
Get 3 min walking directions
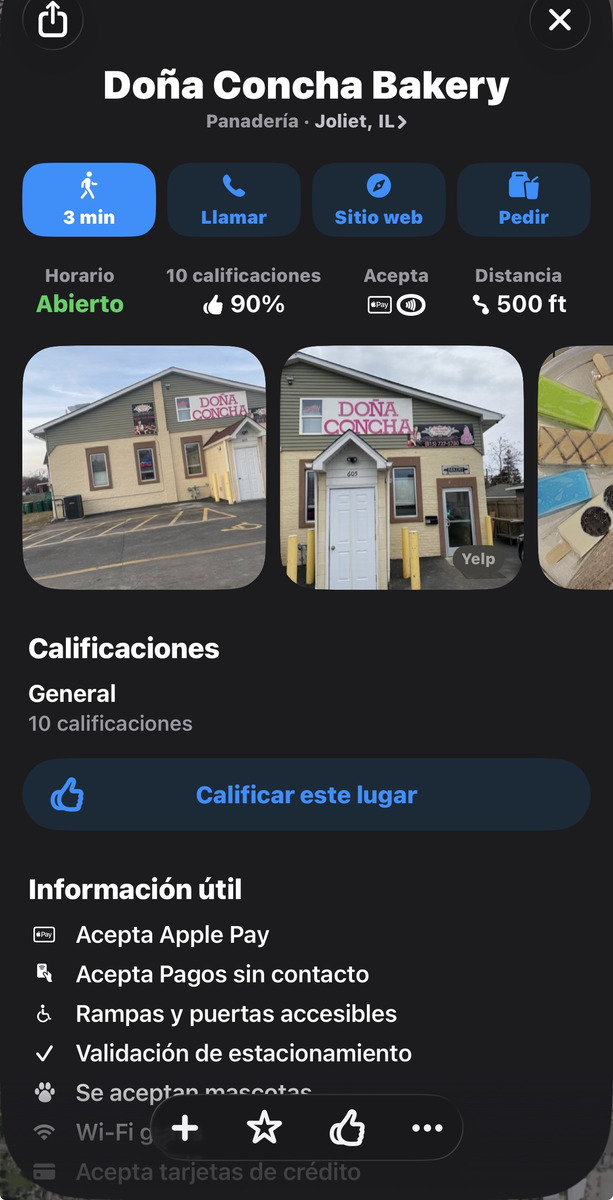click(89, 200)
